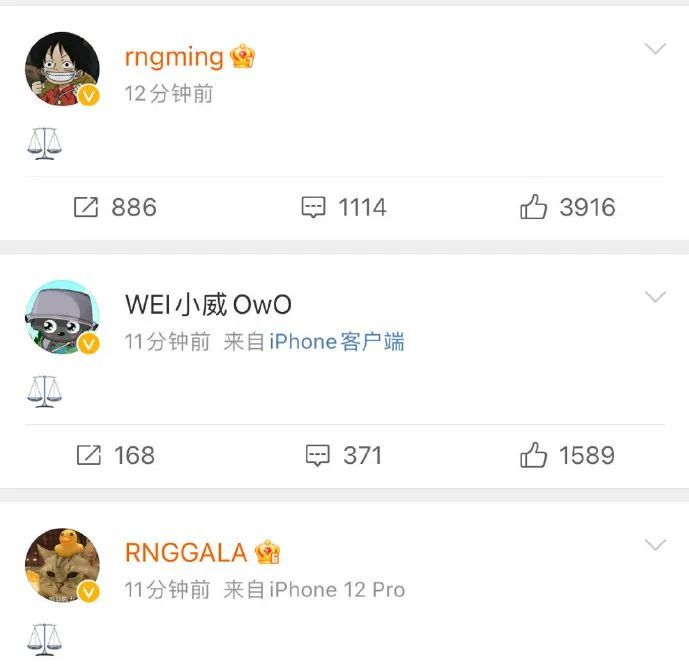Viewport: 689px width, 669px height.
Task: Open the RNGGALA username link
Action: click(187, 553)
